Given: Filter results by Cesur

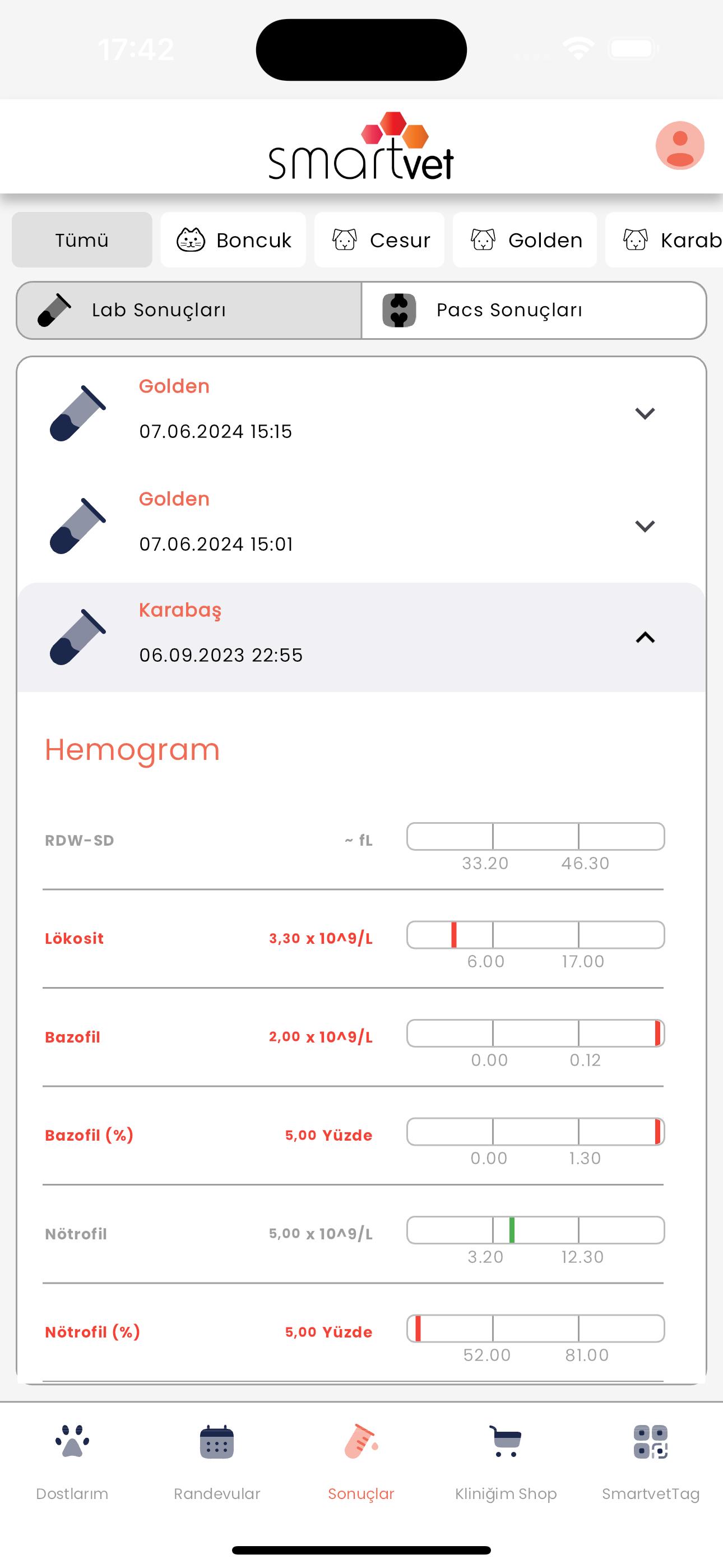Looking at the screenshot, I should point(379,240).
